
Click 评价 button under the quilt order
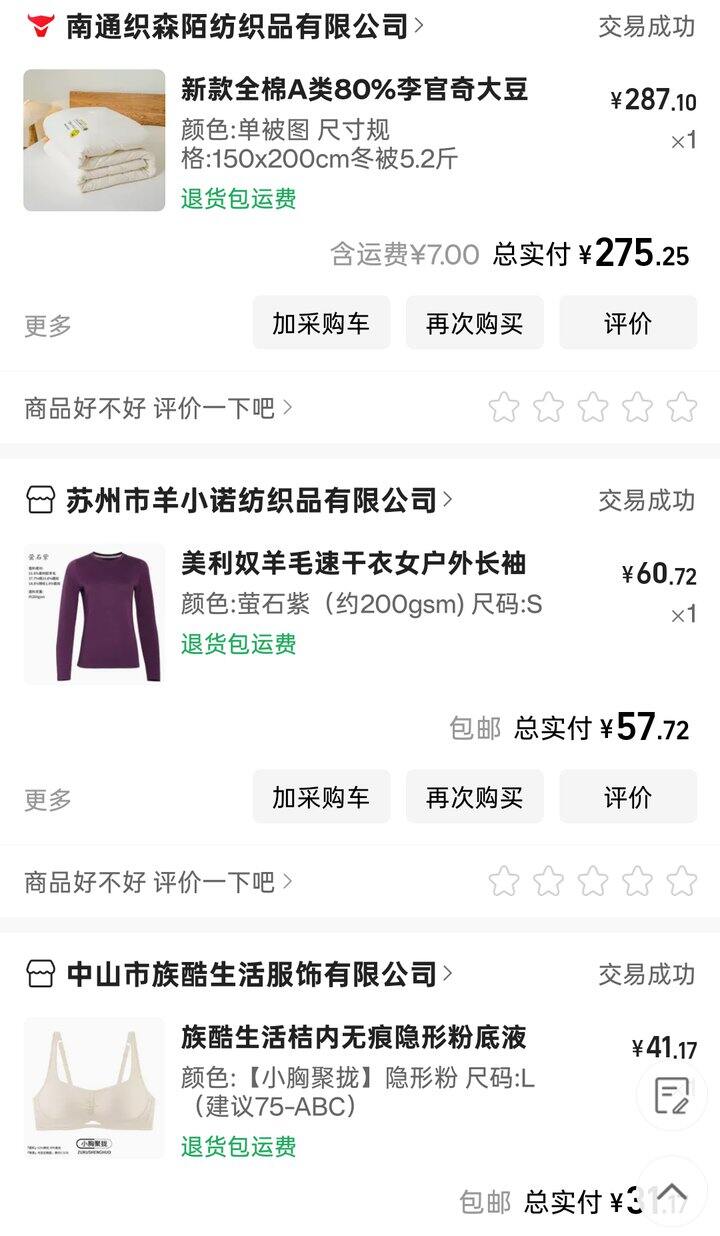[x=627, y=323]
